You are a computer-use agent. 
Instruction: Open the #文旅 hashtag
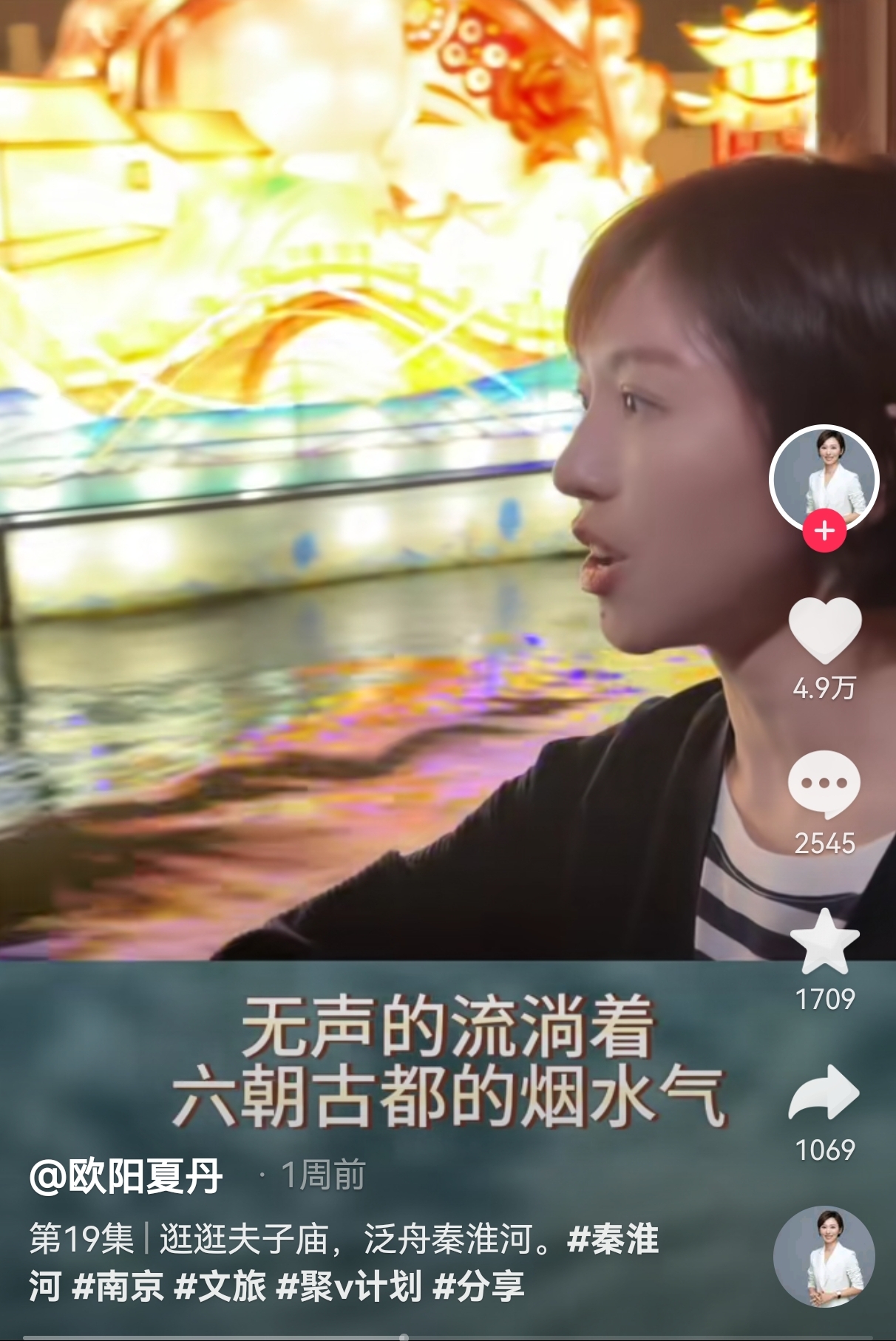pyautogui.click(x=220, y=1286)
